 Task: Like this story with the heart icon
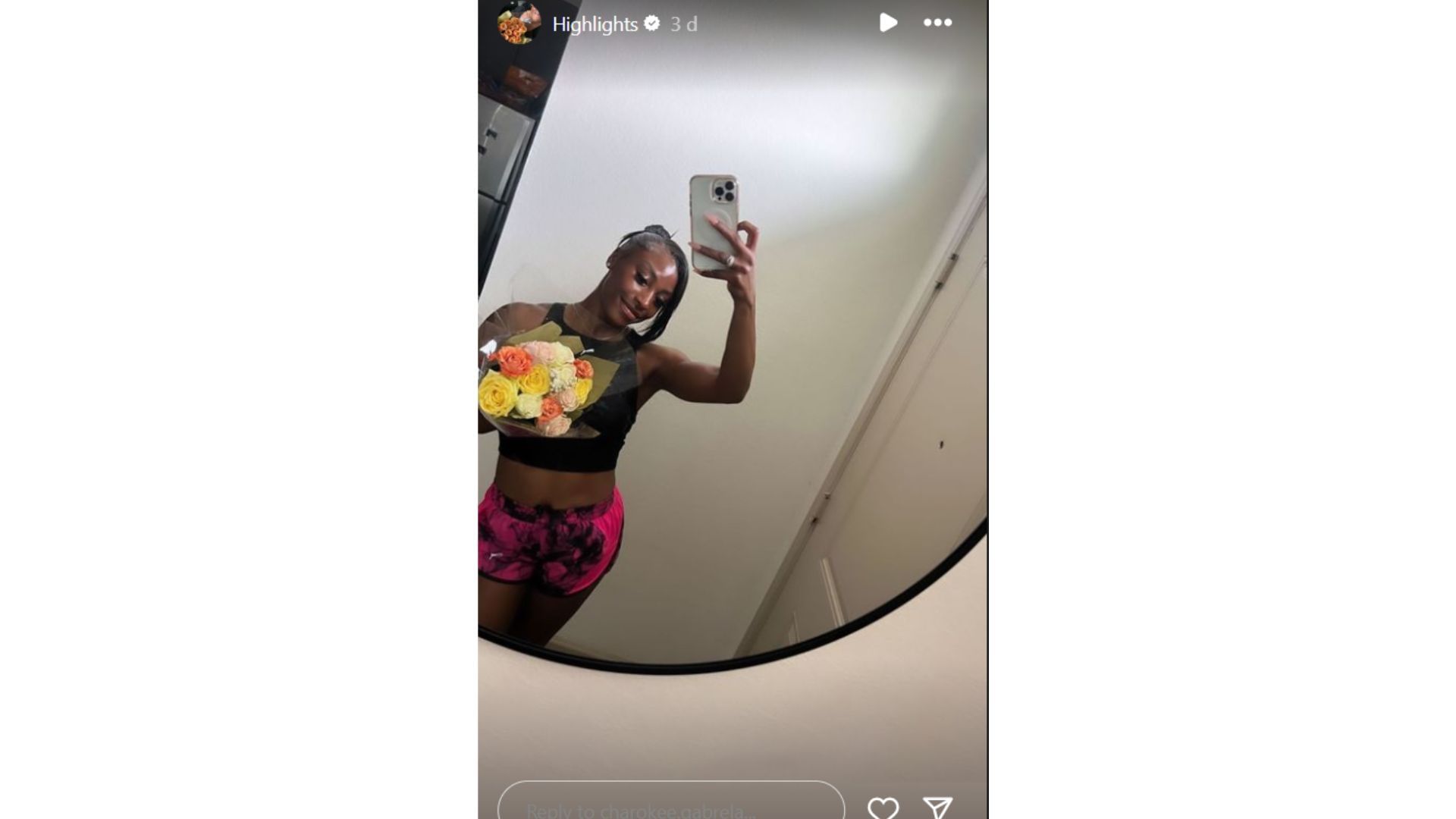tap(883, 808)
